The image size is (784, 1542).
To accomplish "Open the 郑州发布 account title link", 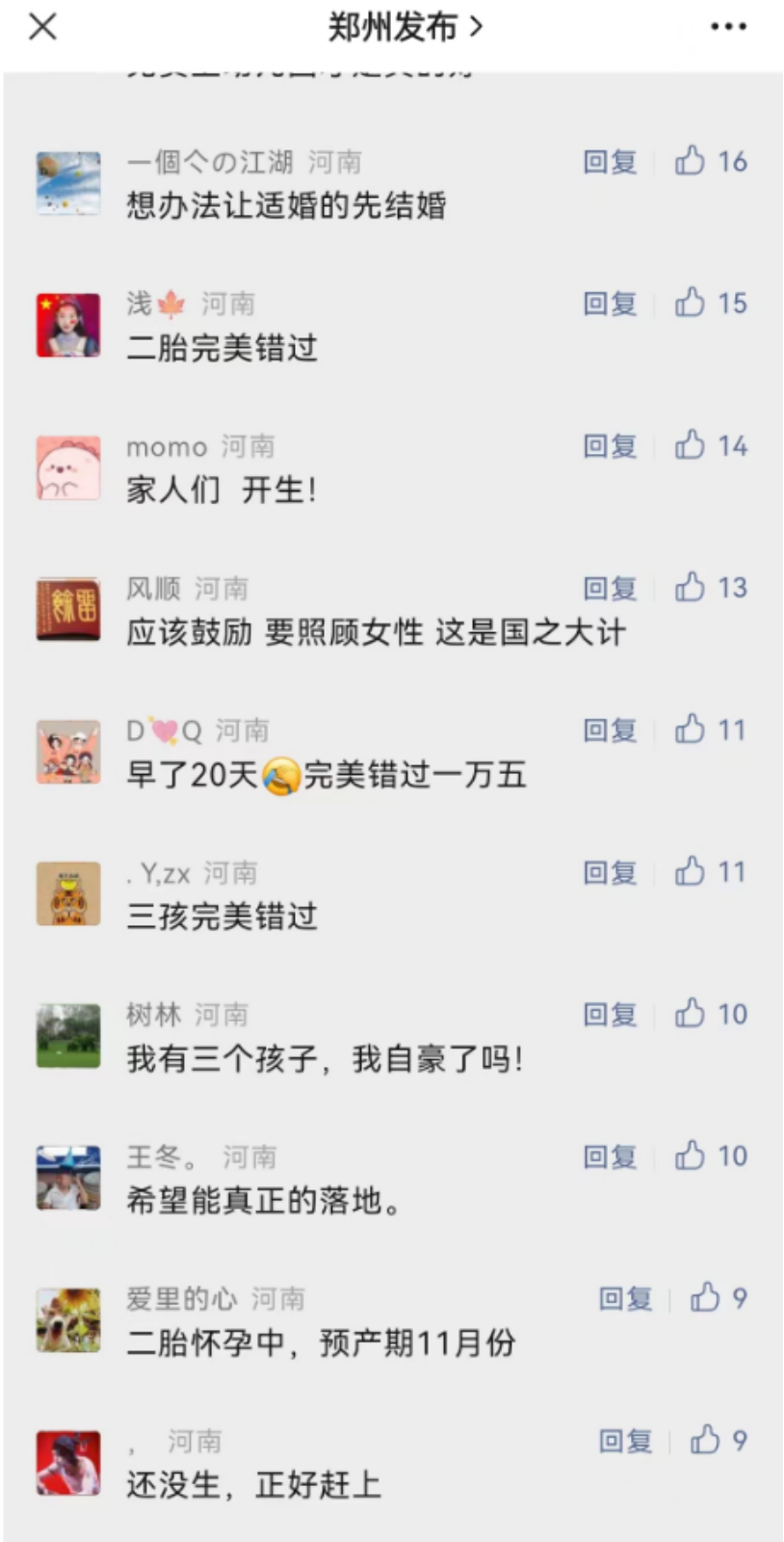I will pos(405,27).
